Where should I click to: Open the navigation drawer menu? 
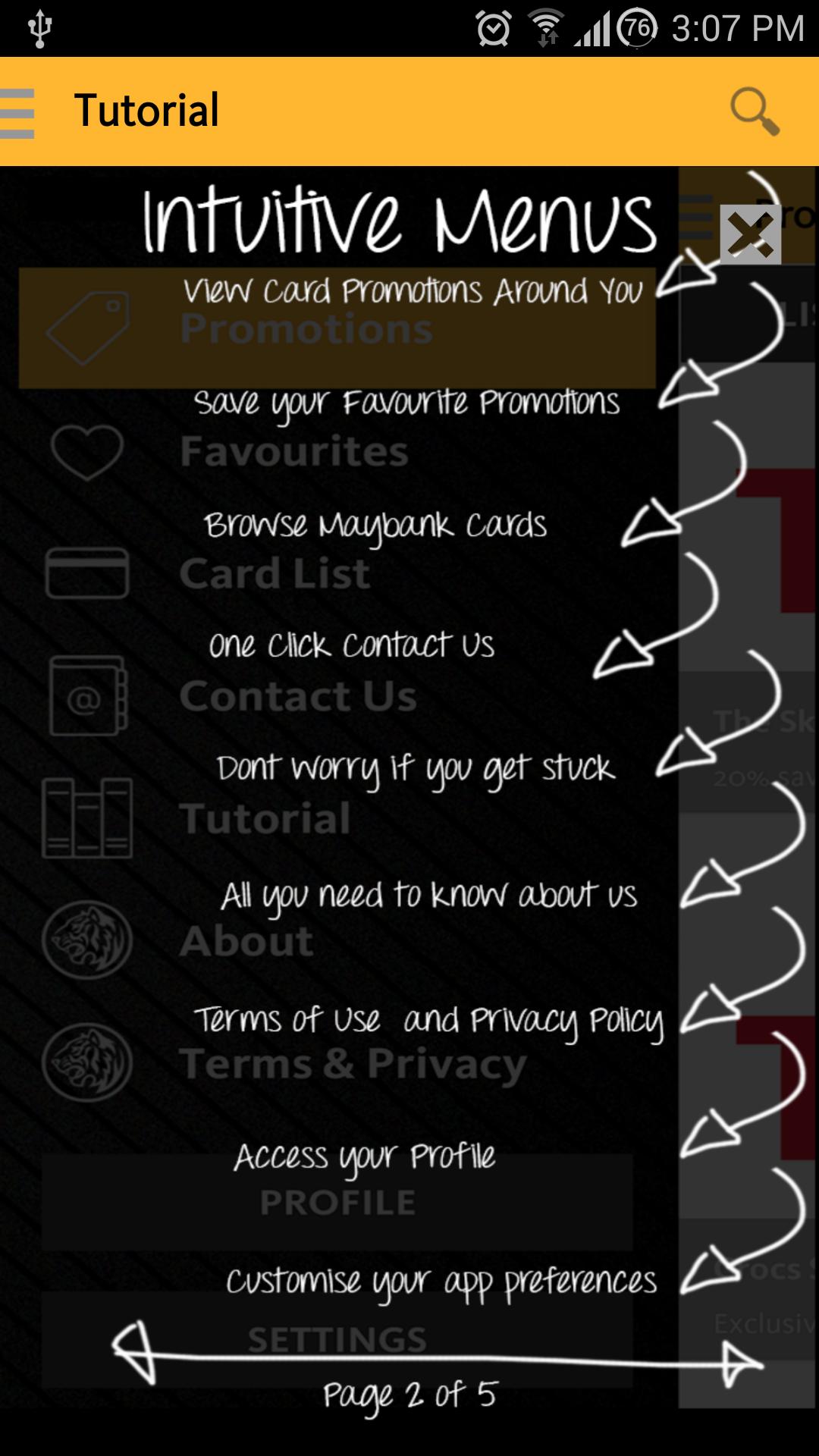tap(18, 112)
